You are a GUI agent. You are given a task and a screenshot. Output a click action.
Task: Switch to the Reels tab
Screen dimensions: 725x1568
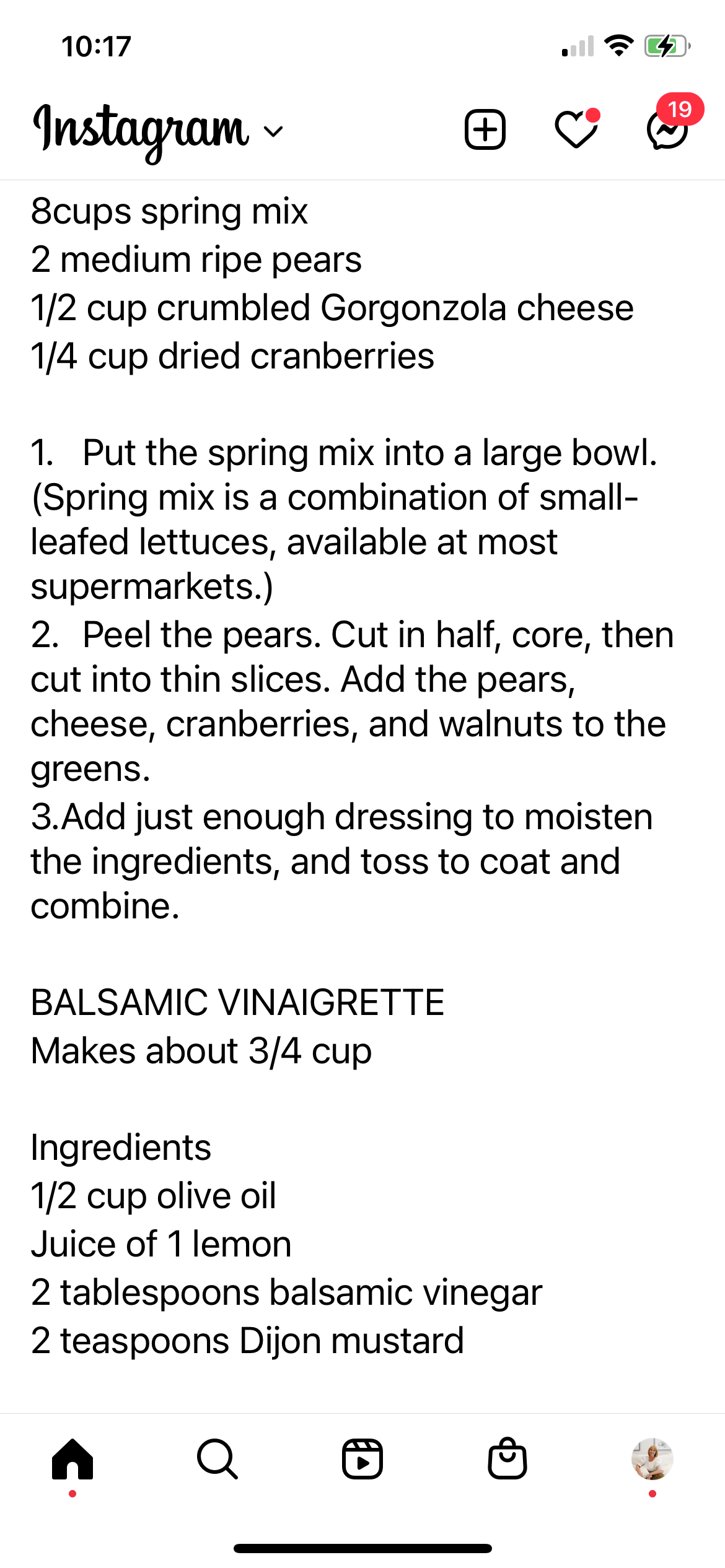click(x=362, y=1459)
